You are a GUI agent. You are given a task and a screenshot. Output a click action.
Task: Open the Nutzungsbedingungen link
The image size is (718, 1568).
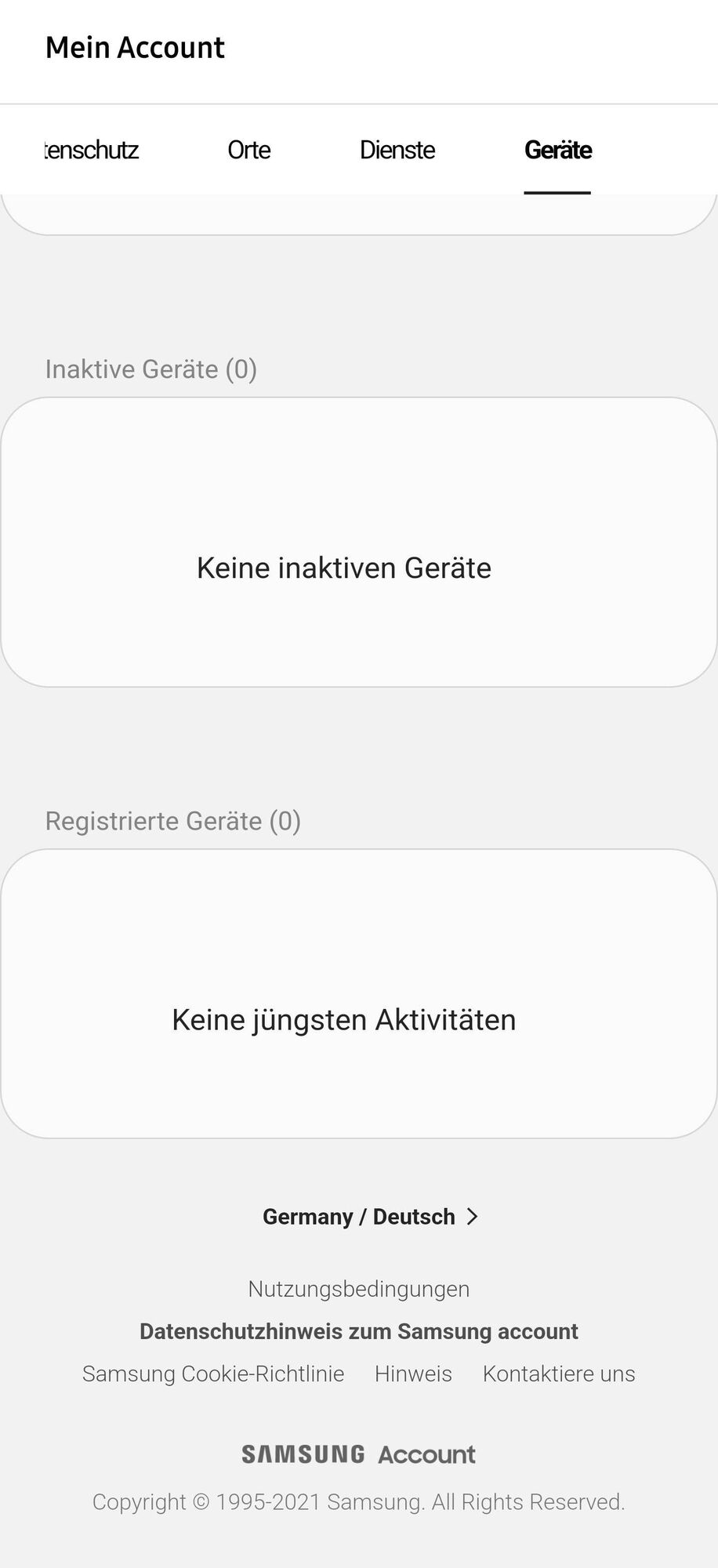pyautogui.click(x=359, y=1289)
